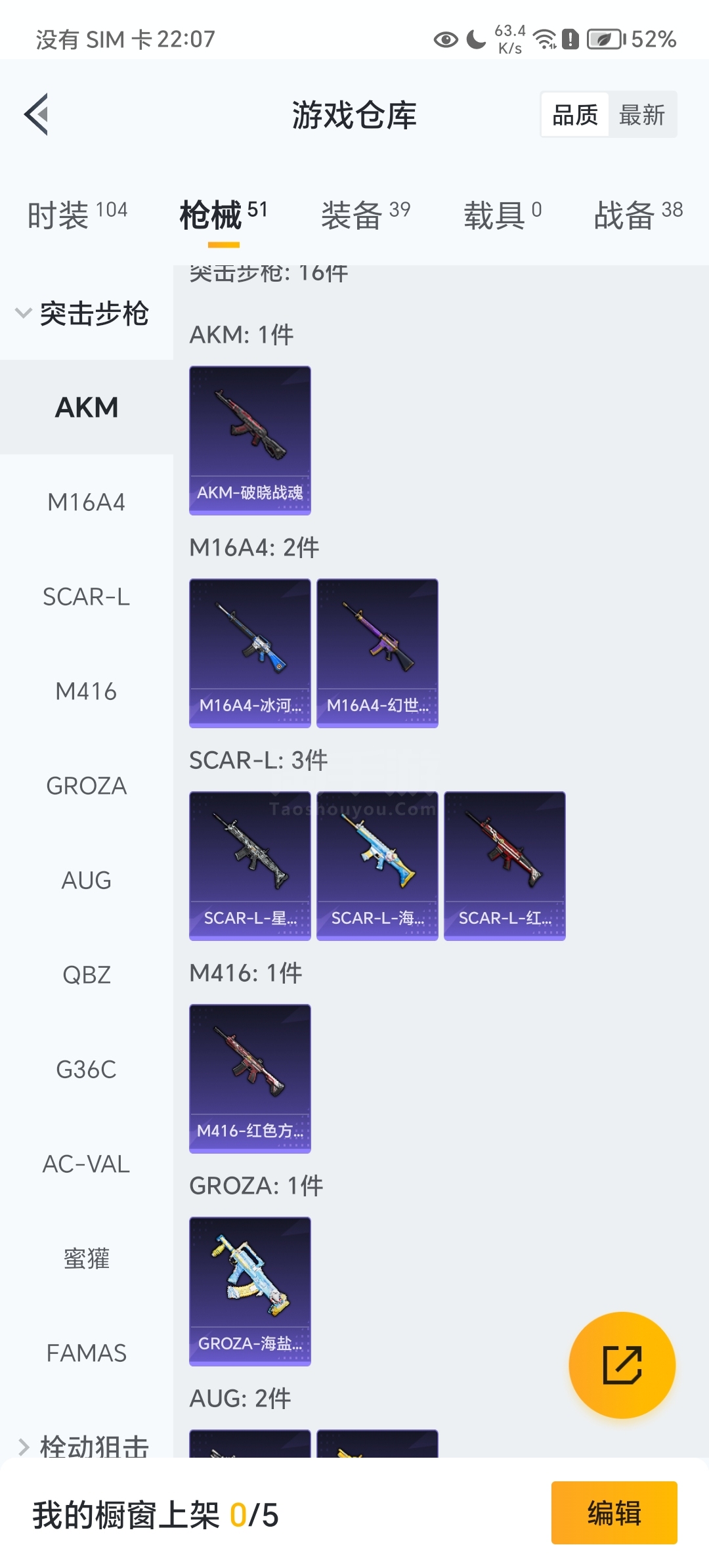Go back using the top-left arrow
Screen dimensions: 709x1568
(x=37, y=114)
